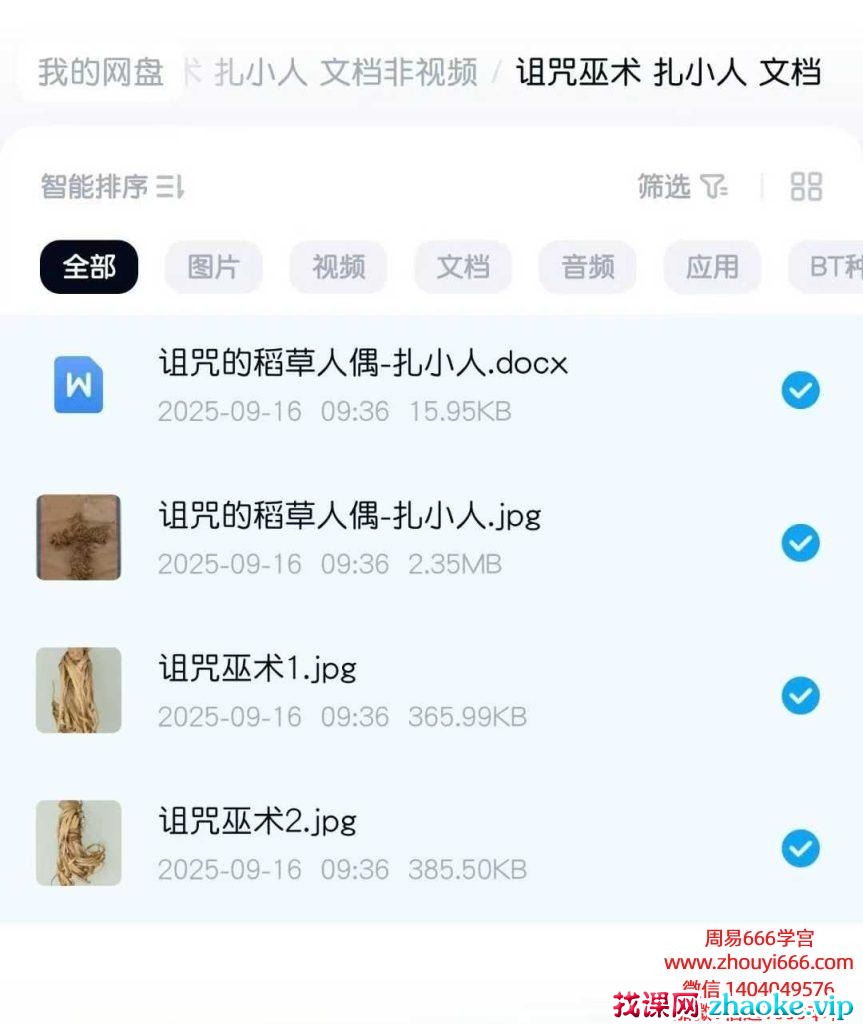Open the 智能排序 sort options
Screen dimensions: 863x1024
(112, 186)
